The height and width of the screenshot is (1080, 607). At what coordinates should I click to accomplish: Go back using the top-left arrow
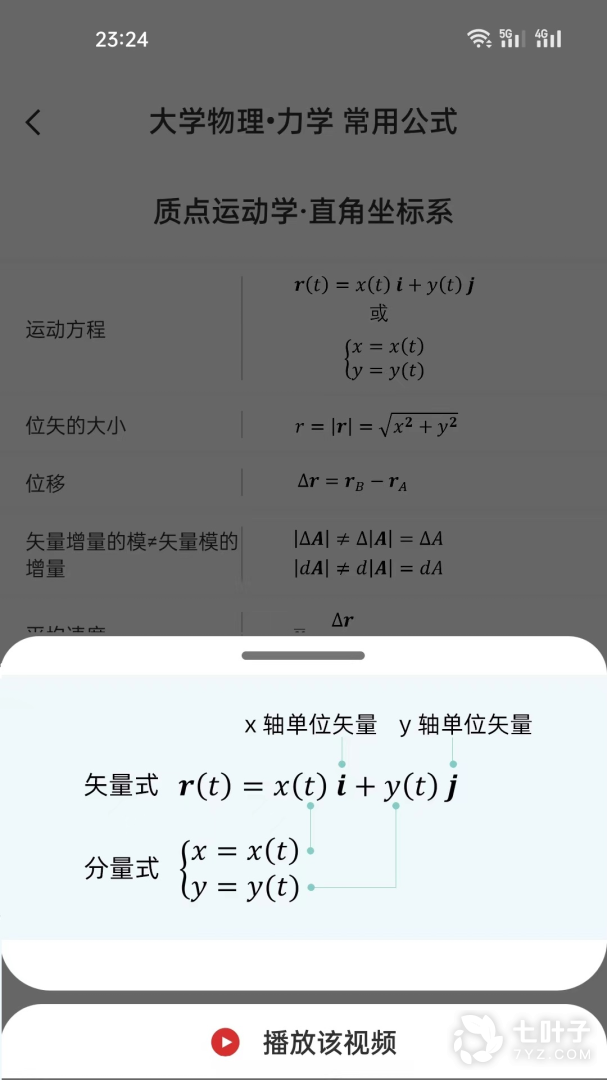coord(33,123)
